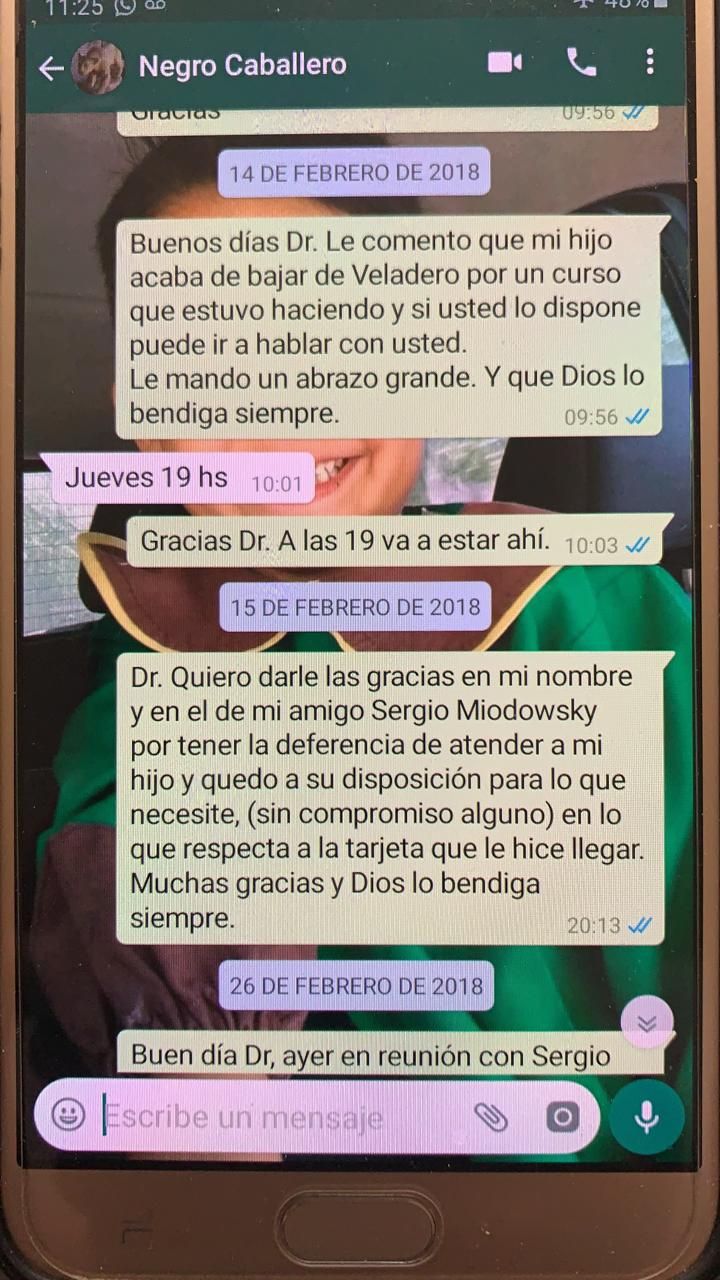The width and height of the screenshot is (720, 1280).
Task: Start a video call with Negro Caballero
Action: coord(504,64)
